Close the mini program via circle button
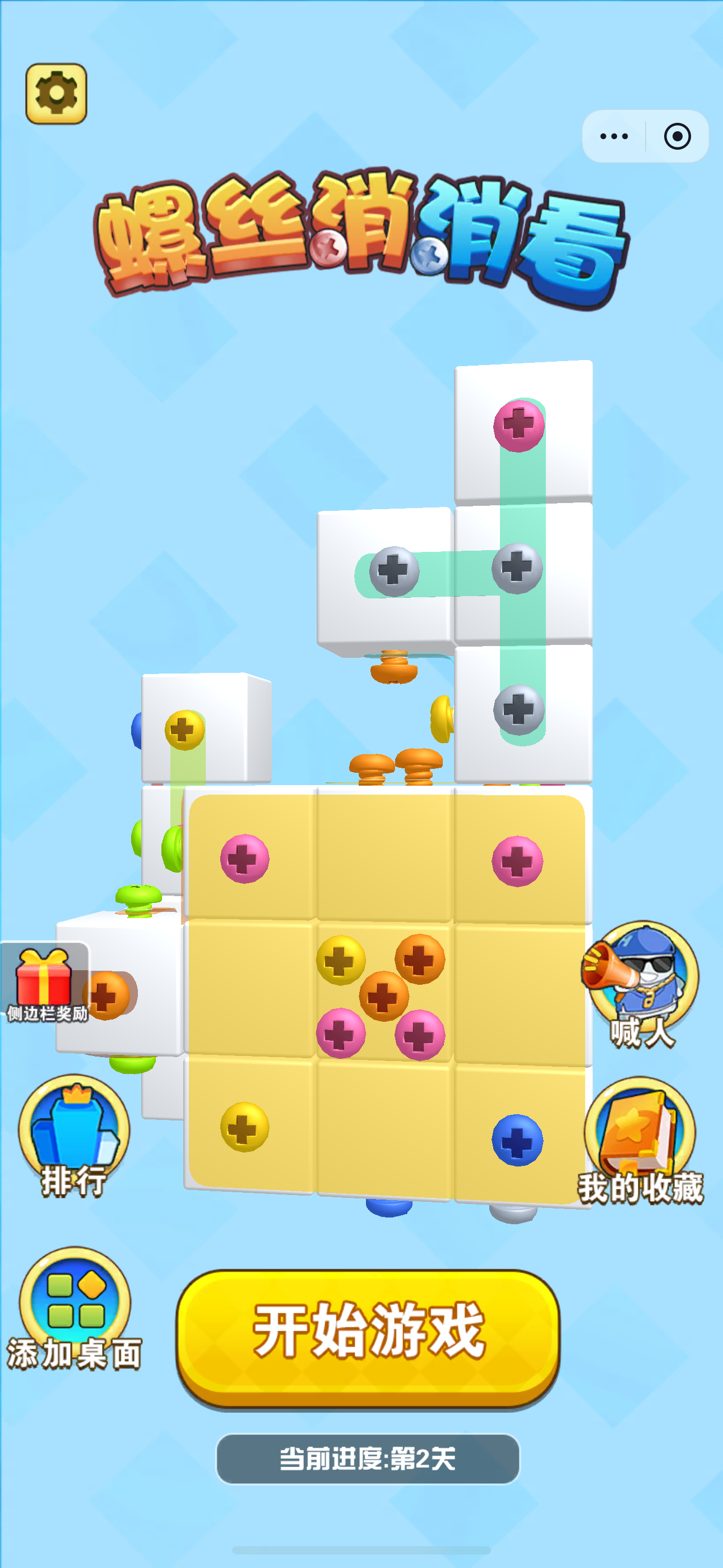Screen dimensions: 723x1568 (x=676, y=136)
